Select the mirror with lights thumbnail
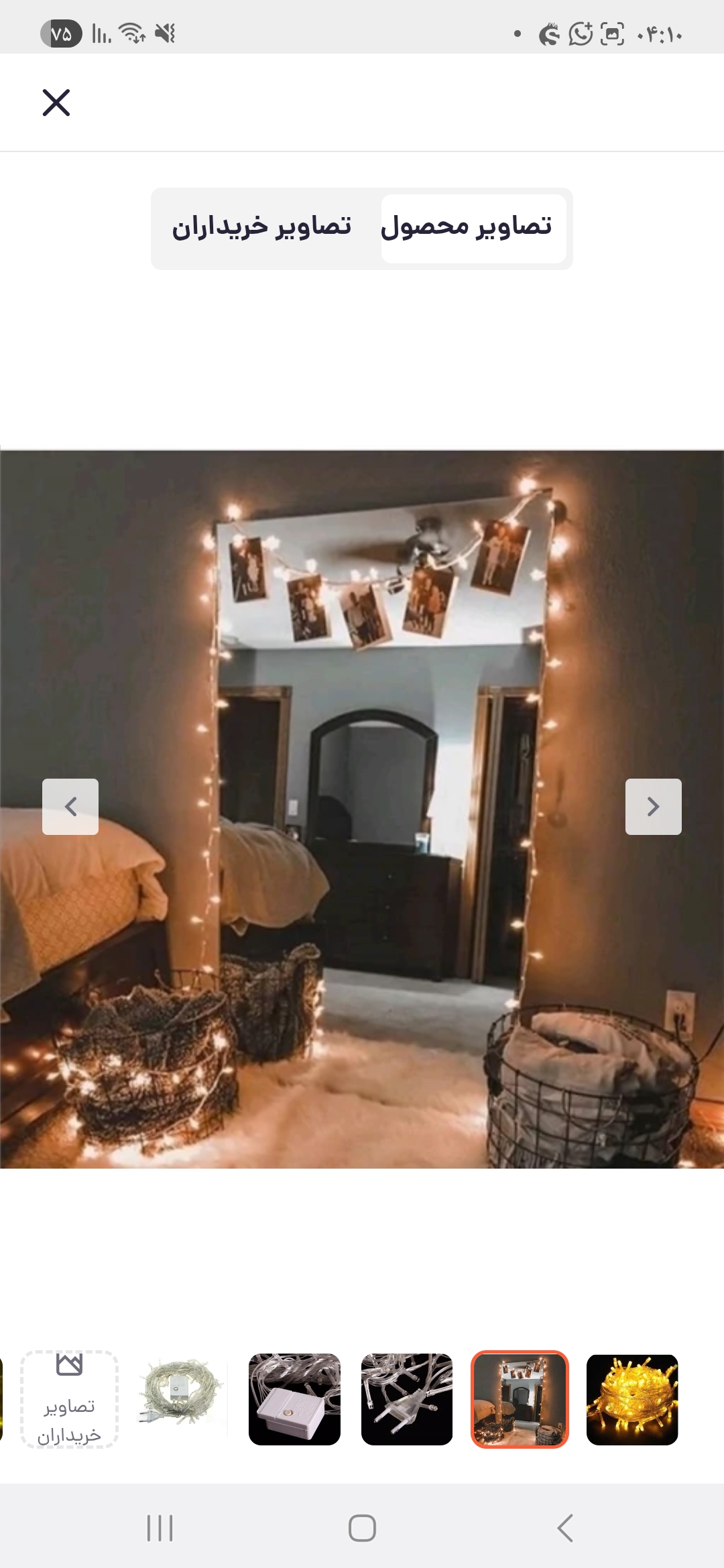 tap(520, 1399)
